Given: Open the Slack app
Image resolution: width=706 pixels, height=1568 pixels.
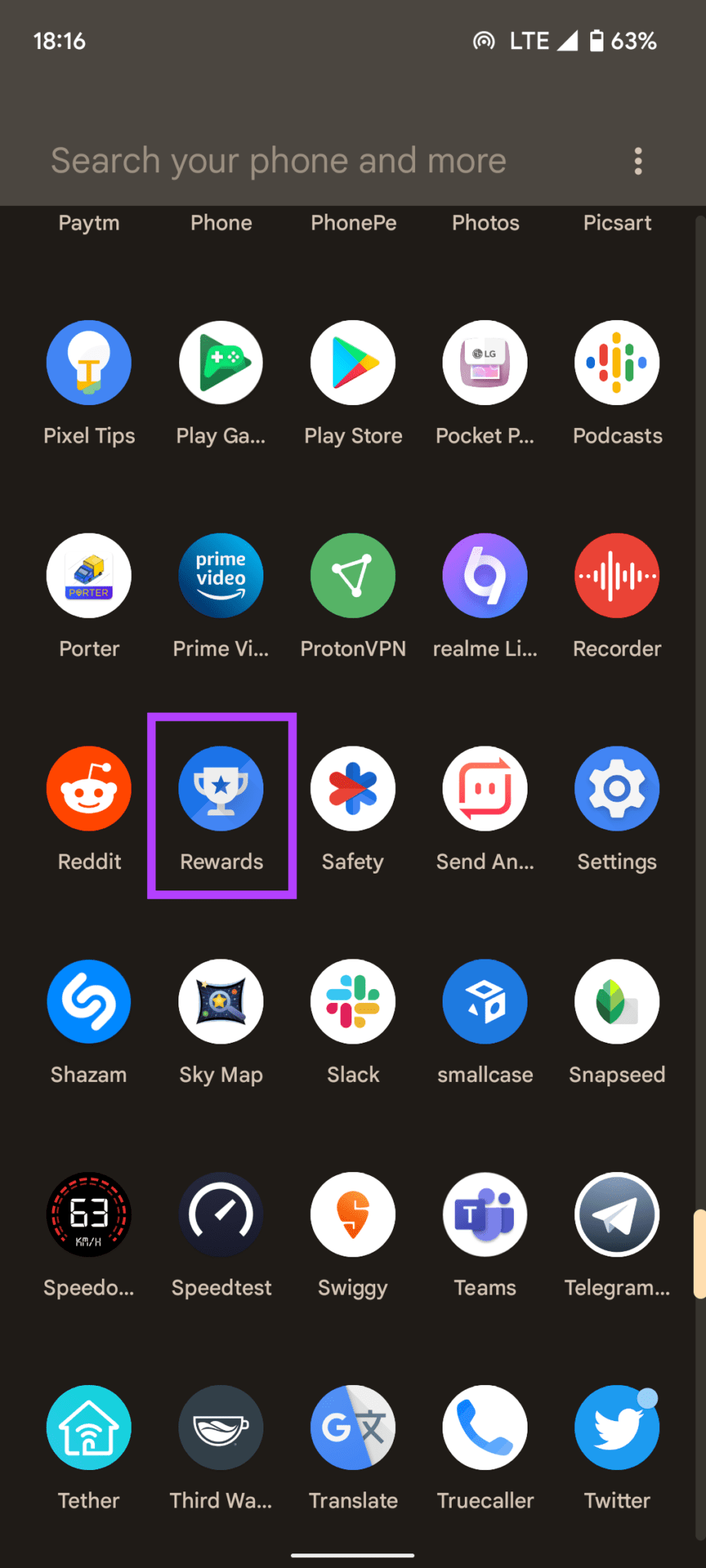Looking at the screenshot, I should point(353,1002).
